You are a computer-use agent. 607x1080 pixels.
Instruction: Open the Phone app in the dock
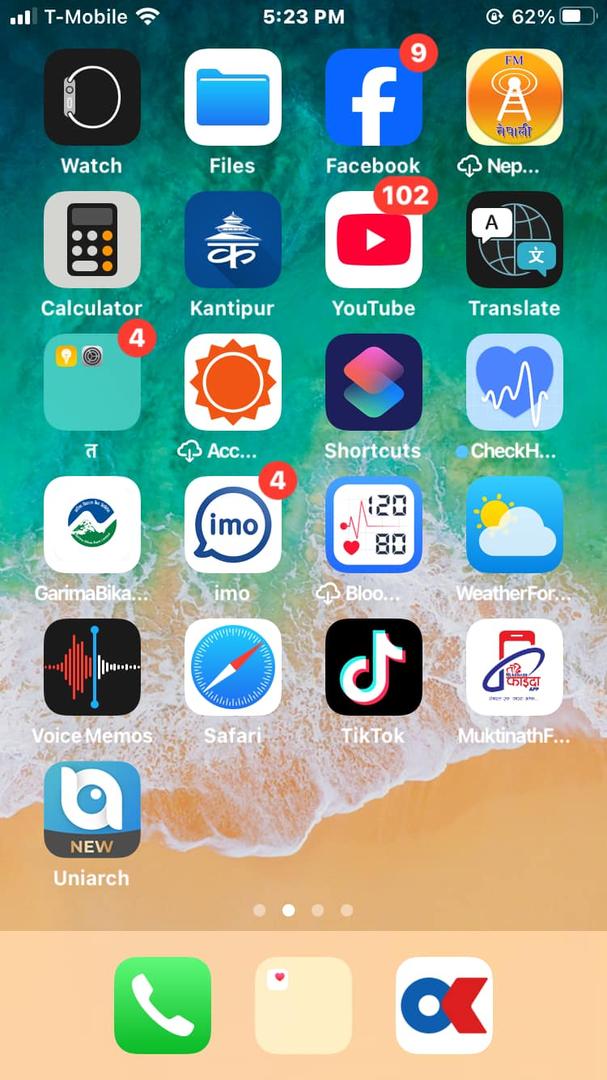point(162,1005)
